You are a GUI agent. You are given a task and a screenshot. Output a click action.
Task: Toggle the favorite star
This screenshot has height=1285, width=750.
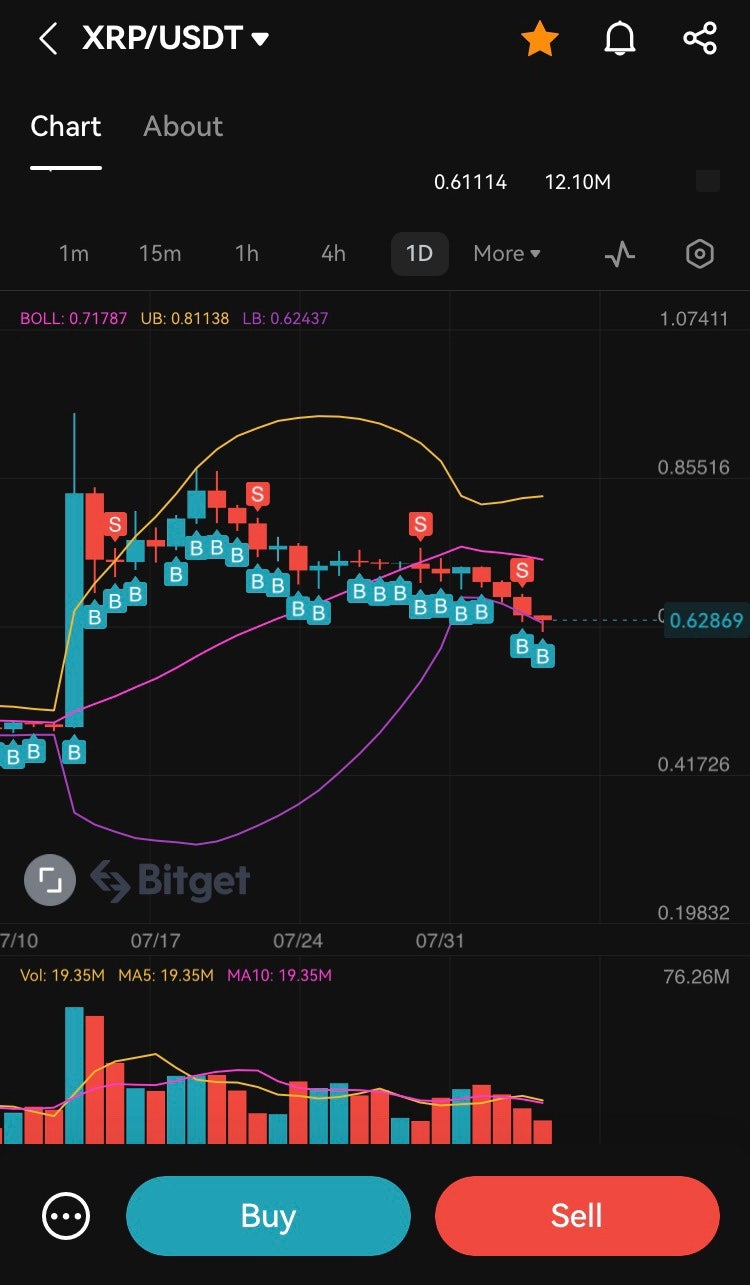tap(540, 39)
